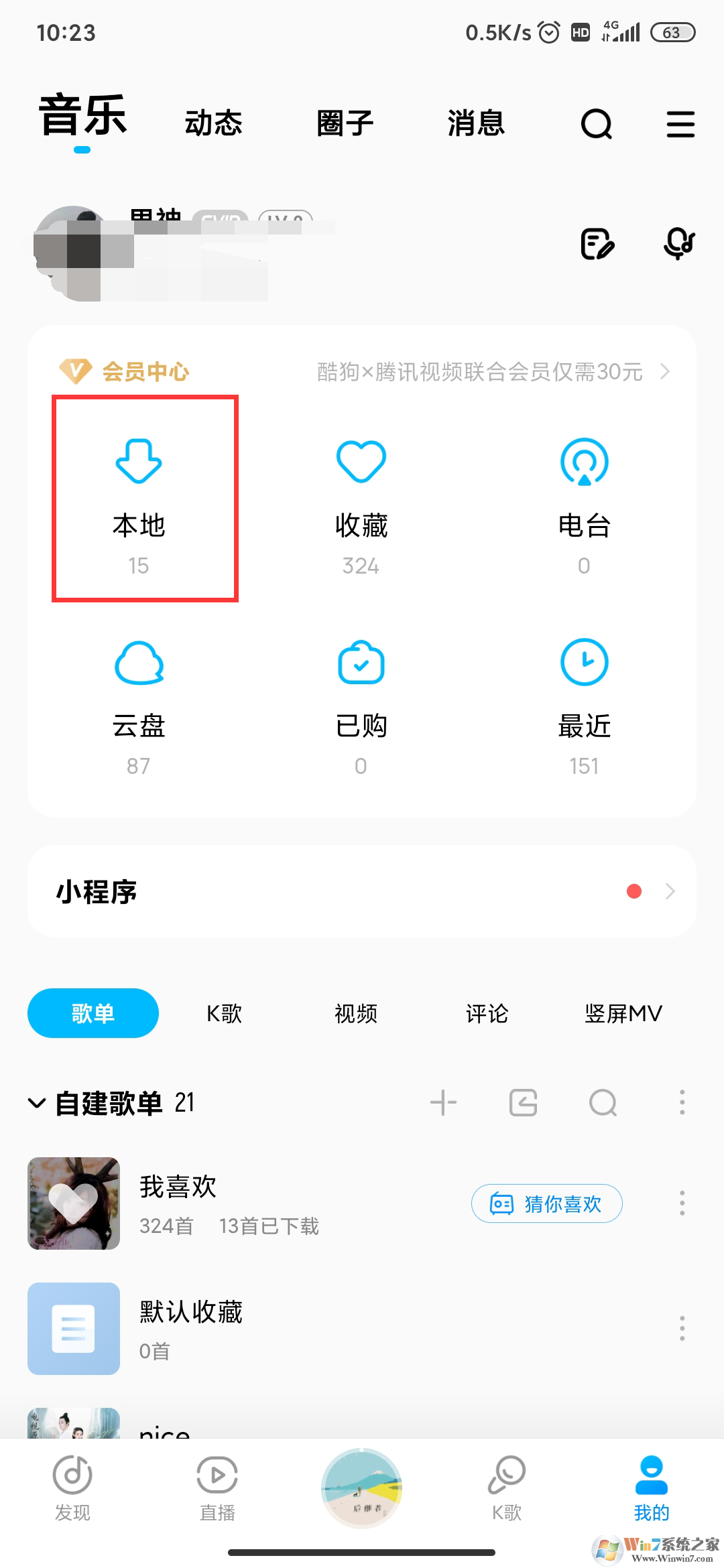Screen dimensions: 724x1568
Task: Open search from the top bar
Action: 596,124
